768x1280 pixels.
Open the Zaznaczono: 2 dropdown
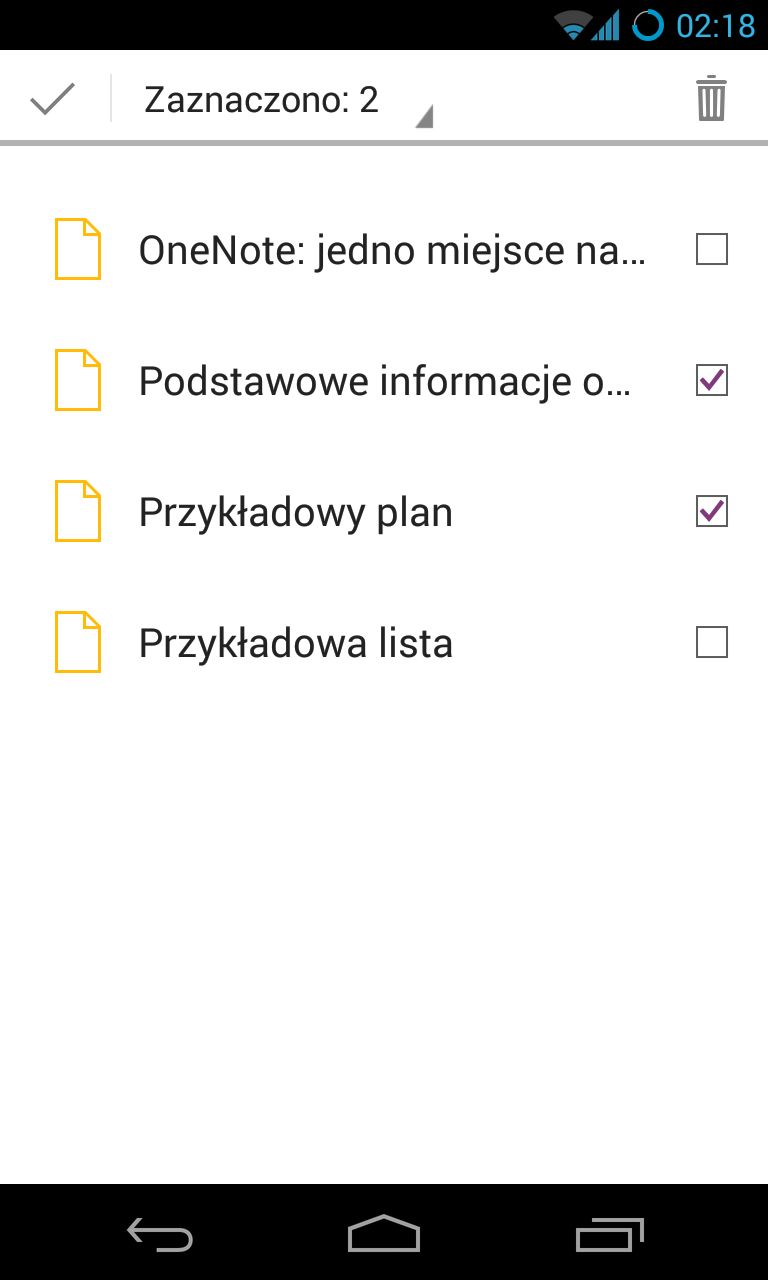click(x=285, y=101)
